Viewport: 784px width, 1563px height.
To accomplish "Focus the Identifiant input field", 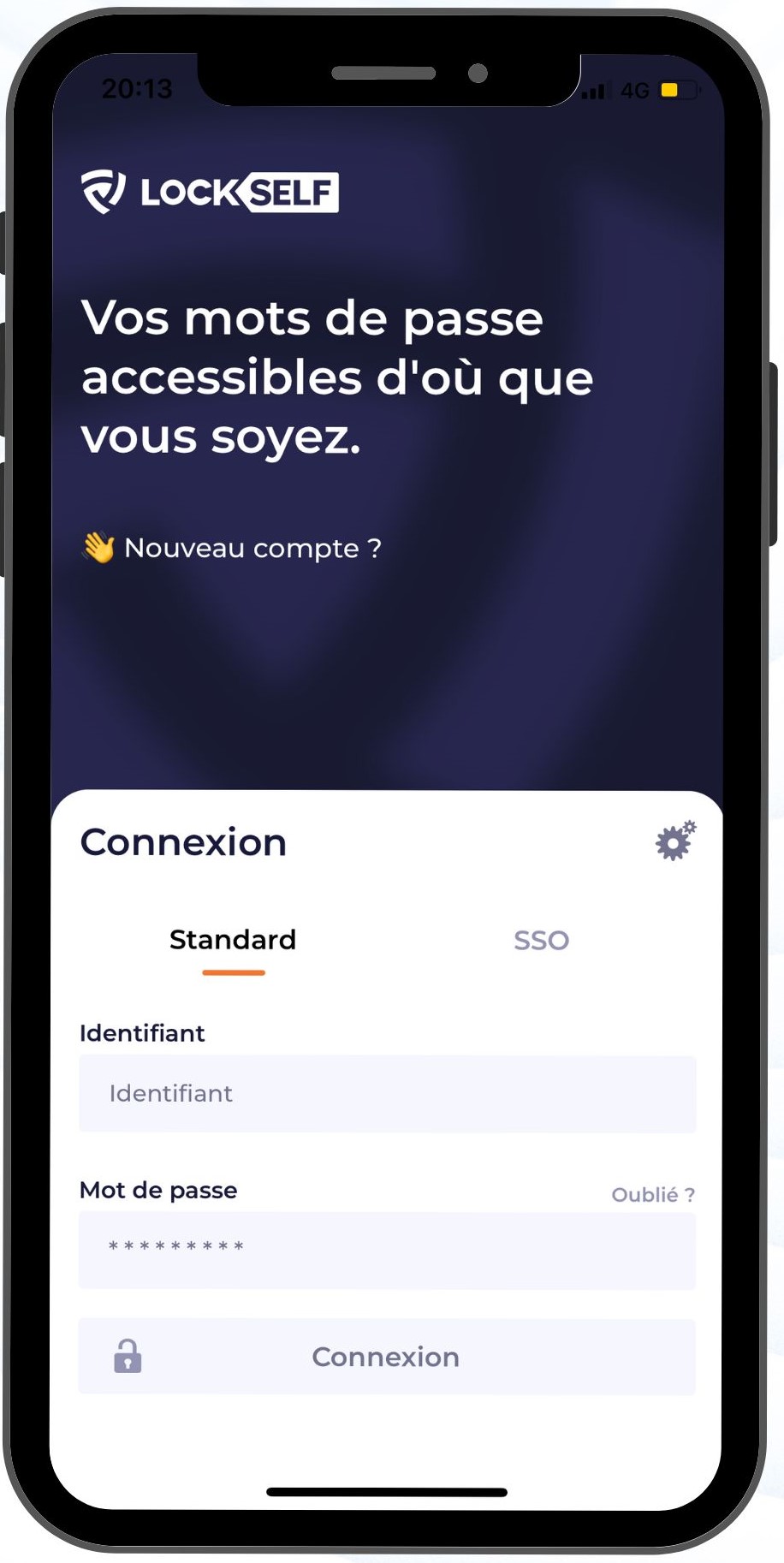I will [387, 1094].
